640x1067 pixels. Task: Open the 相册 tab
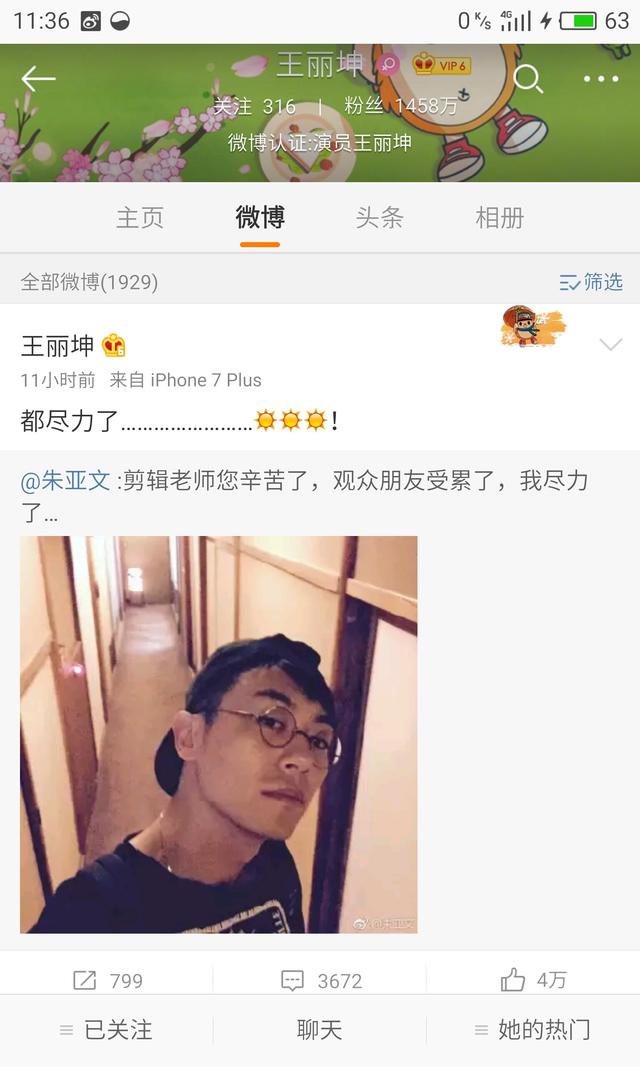pos(500,218)
